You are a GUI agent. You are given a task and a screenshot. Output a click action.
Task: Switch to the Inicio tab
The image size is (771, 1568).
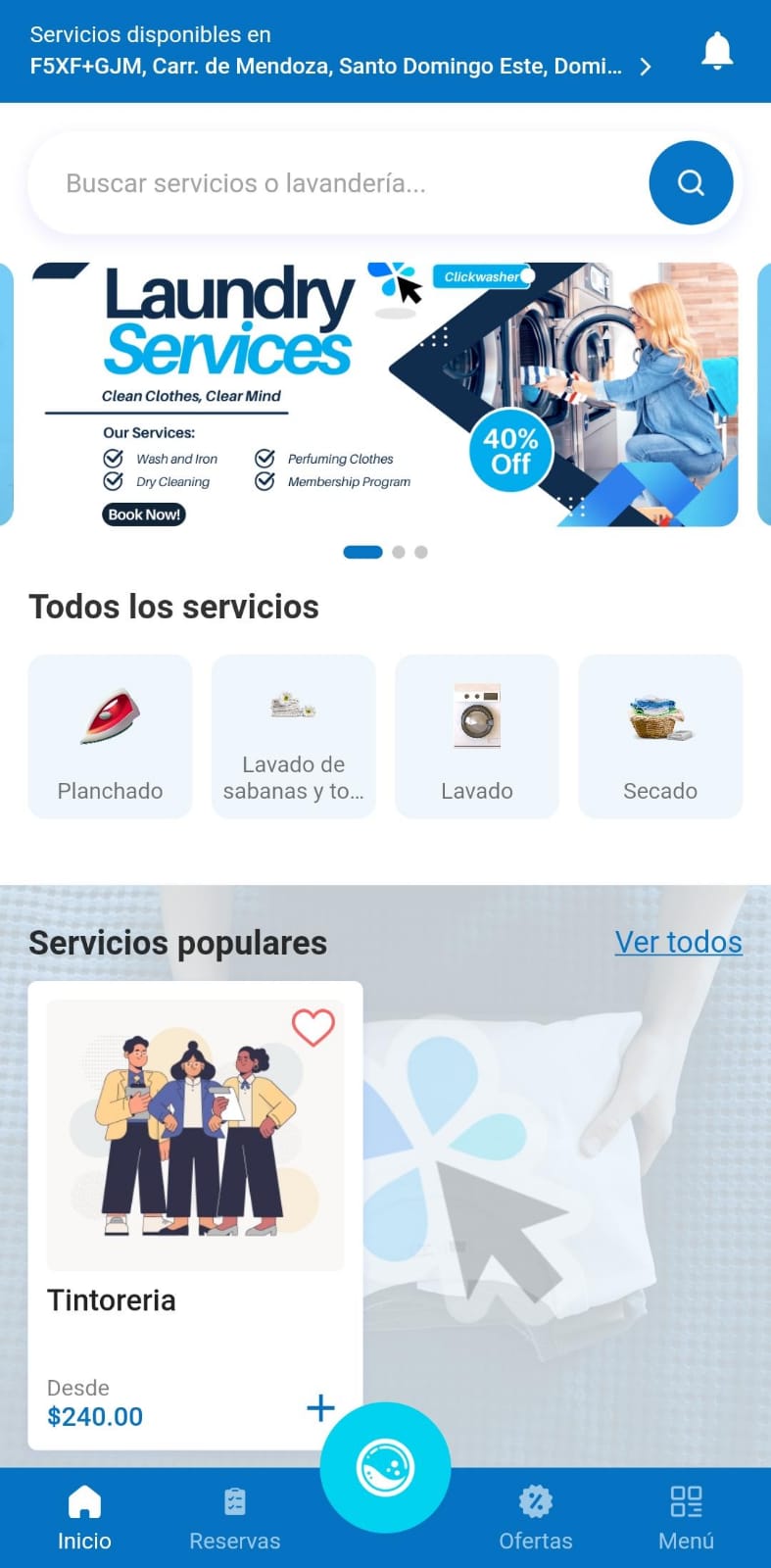84,1514
